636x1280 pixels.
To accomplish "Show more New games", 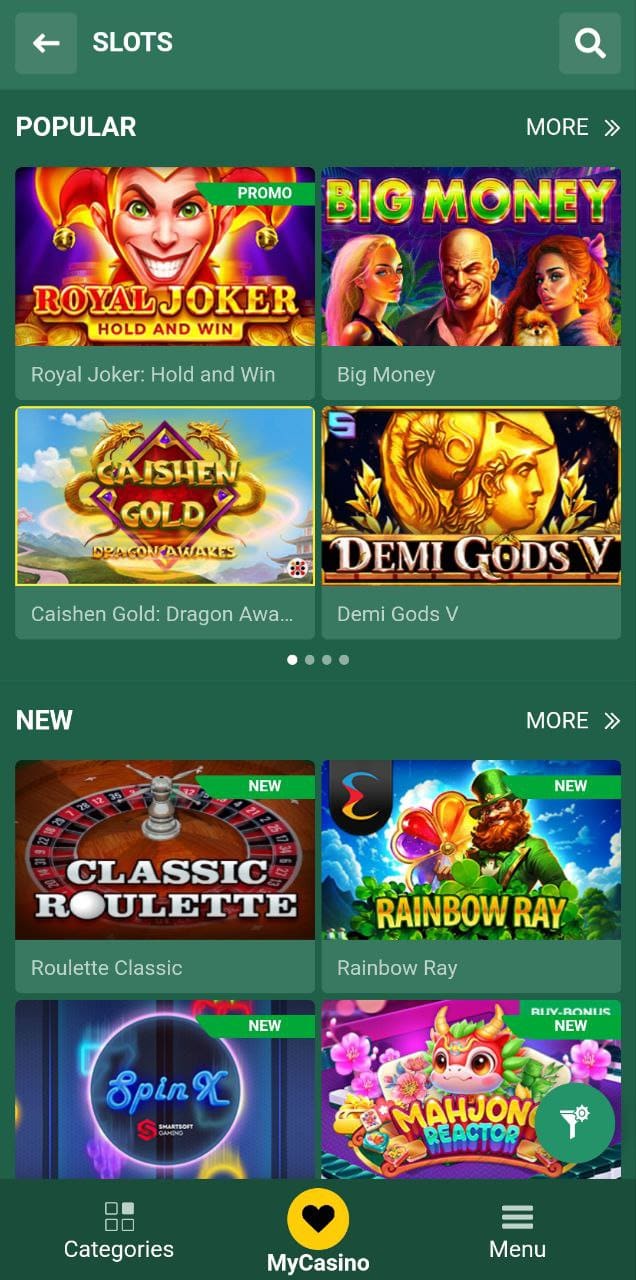I will coord(573,720).
